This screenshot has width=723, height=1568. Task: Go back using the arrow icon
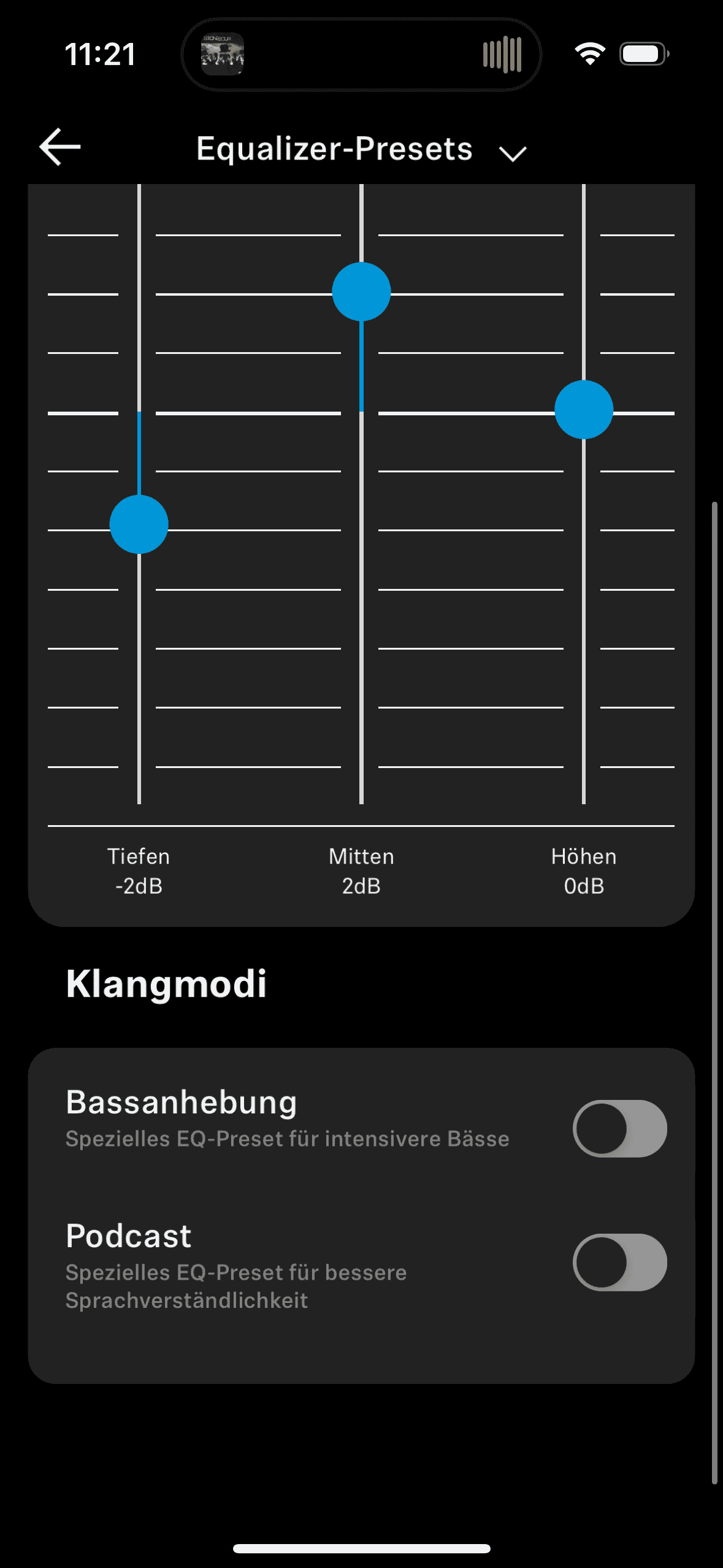coord(60,147)
